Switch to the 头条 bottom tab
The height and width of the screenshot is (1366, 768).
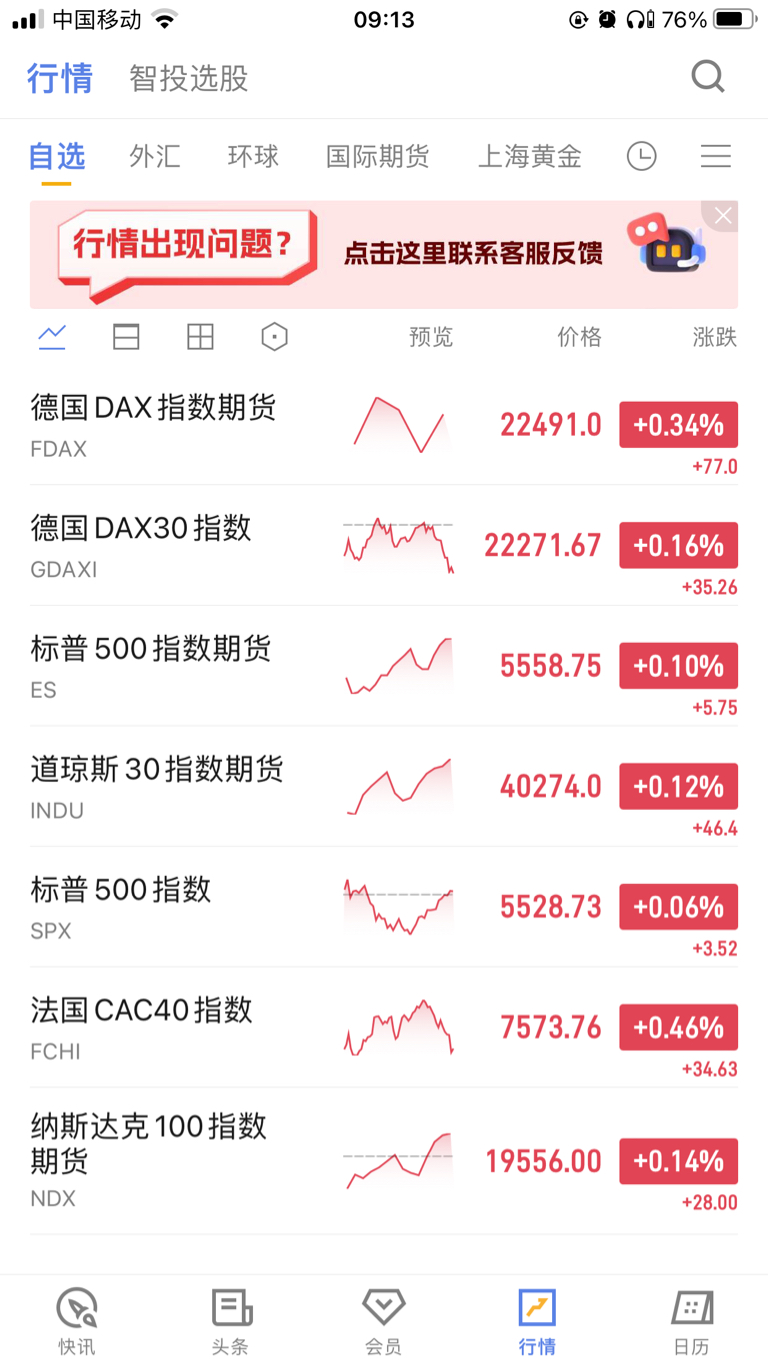[230, 1321]
